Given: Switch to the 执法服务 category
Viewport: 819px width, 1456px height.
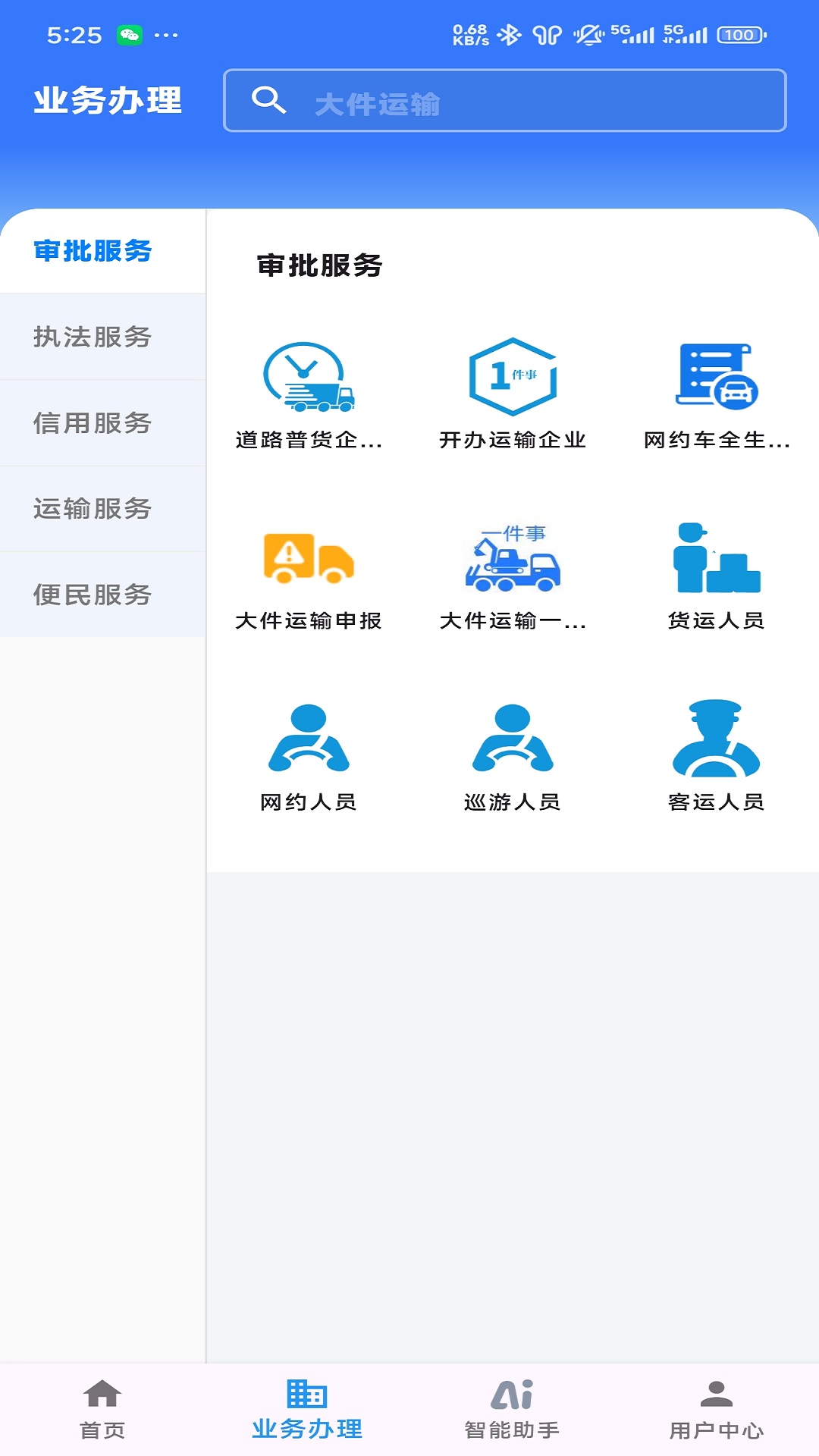Looking at the screenshot, I should 93,337.
